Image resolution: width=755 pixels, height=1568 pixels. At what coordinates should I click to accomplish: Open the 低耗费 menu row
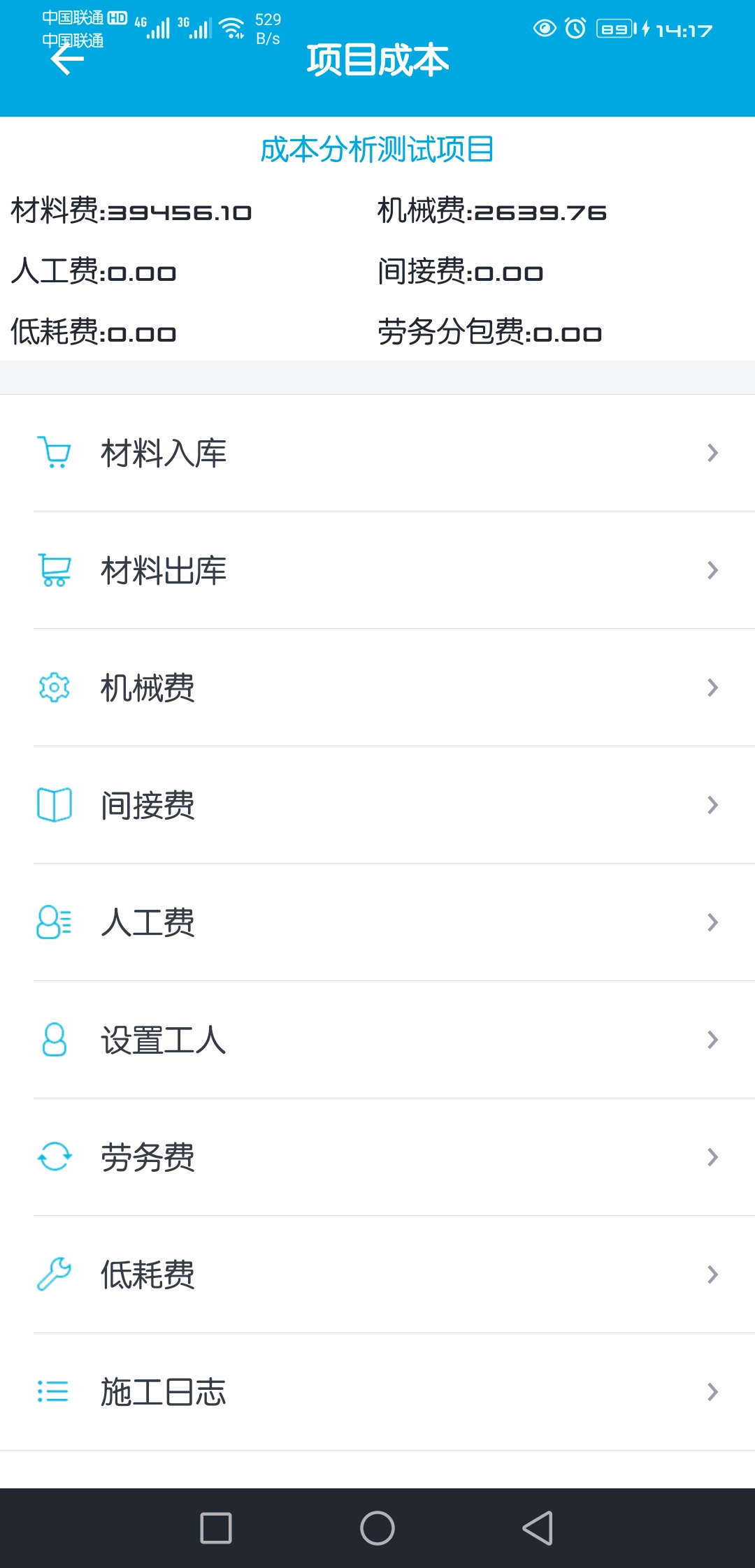377,1275
